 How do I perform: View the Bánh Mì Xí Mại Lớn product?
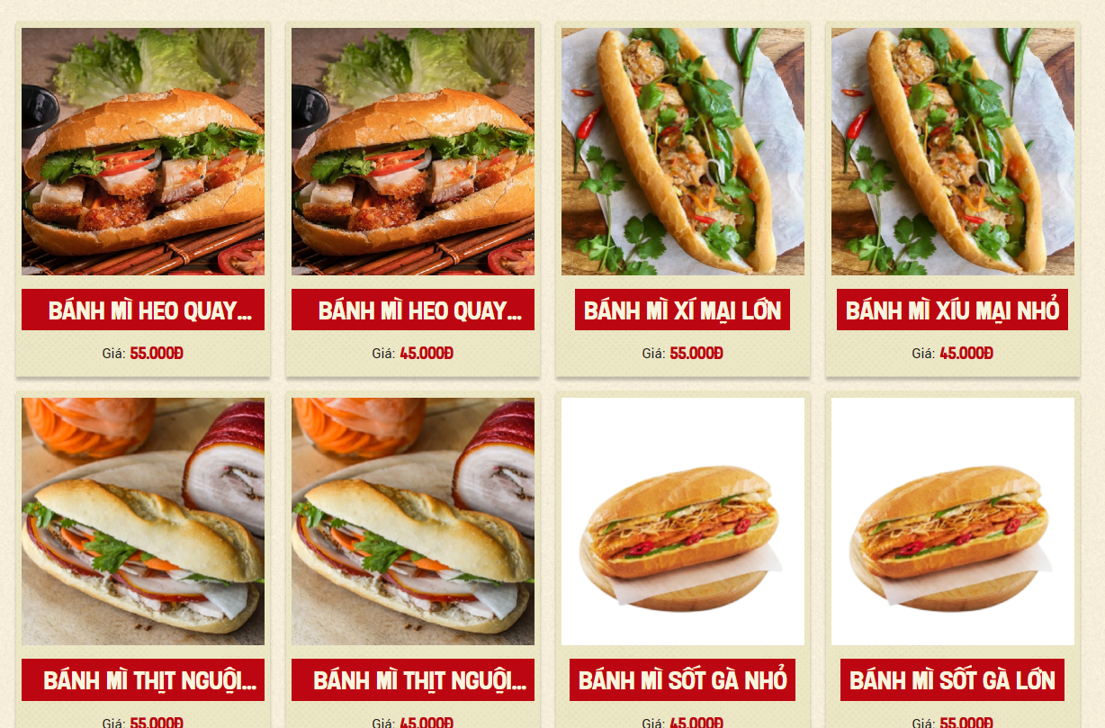point(682,310)
